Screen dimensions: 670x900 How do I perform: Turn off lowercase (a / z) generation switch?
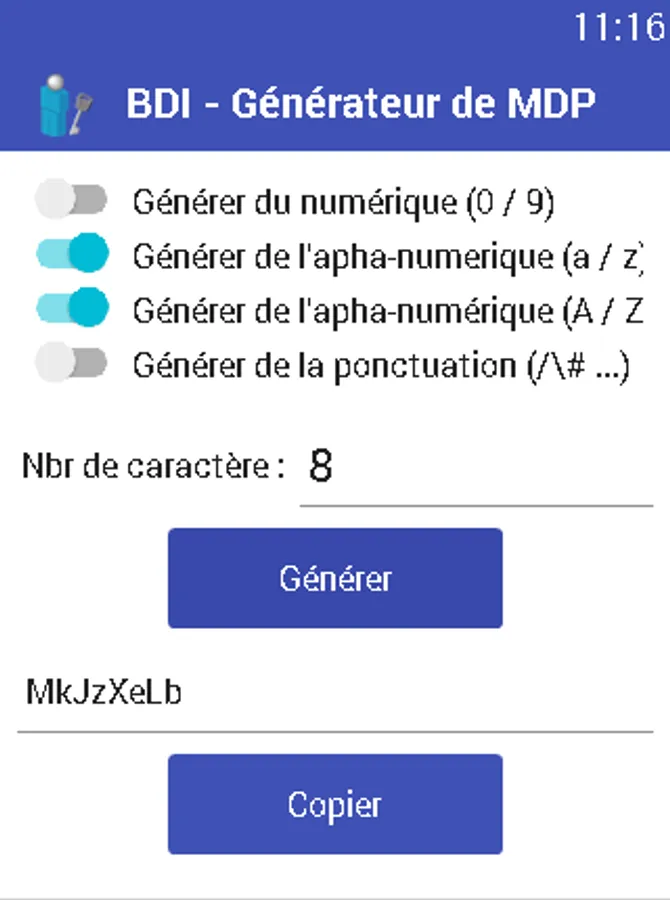pos(72,253)
